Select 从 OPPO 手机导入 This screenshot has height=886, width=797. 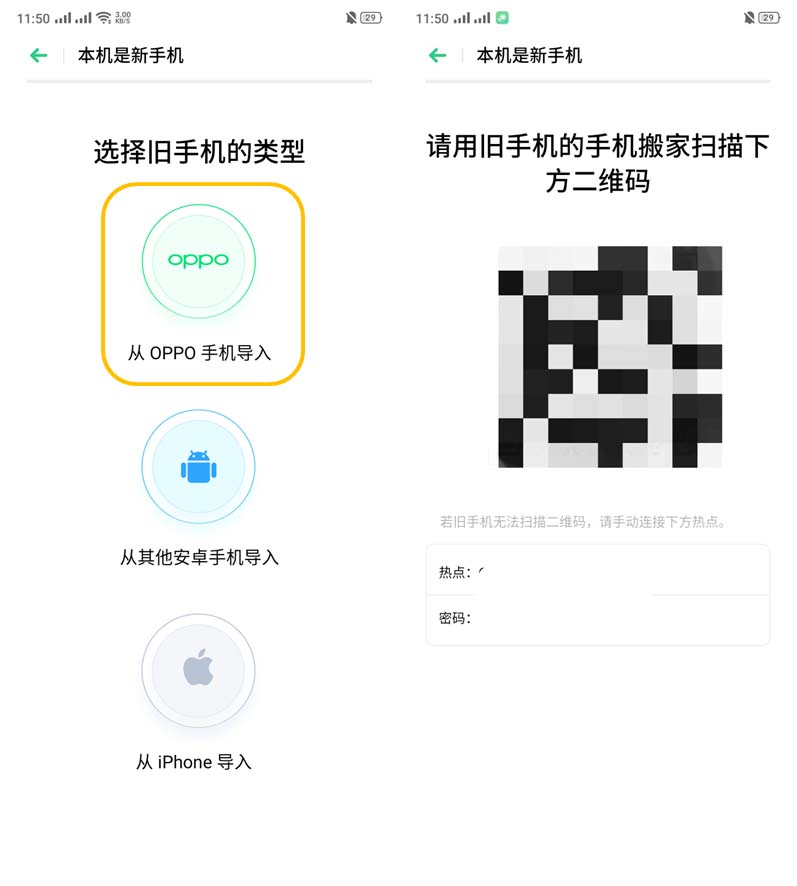coord(199,262)
